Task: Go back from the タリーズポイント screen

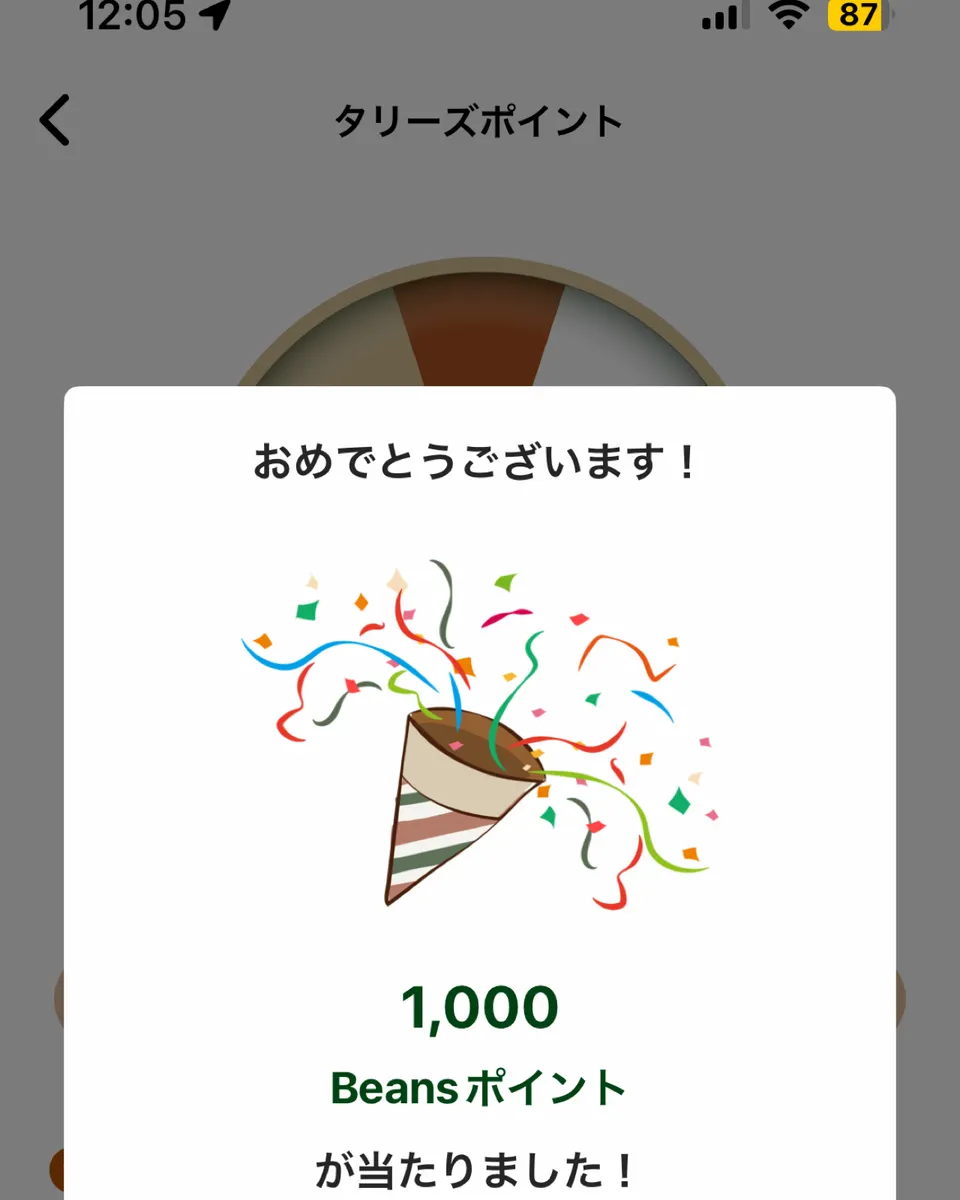Action: tap(55, 121)
